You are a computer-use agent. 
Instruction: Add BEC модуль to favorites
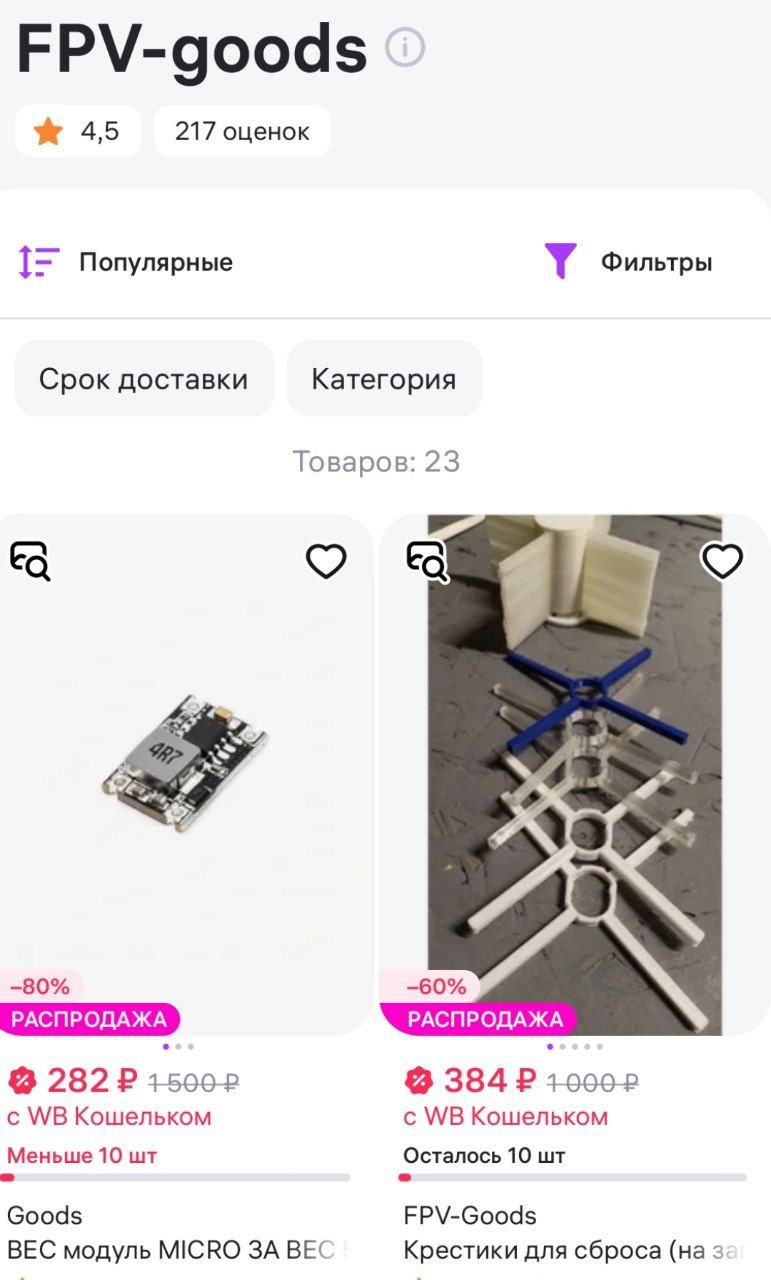click(326, 561)
